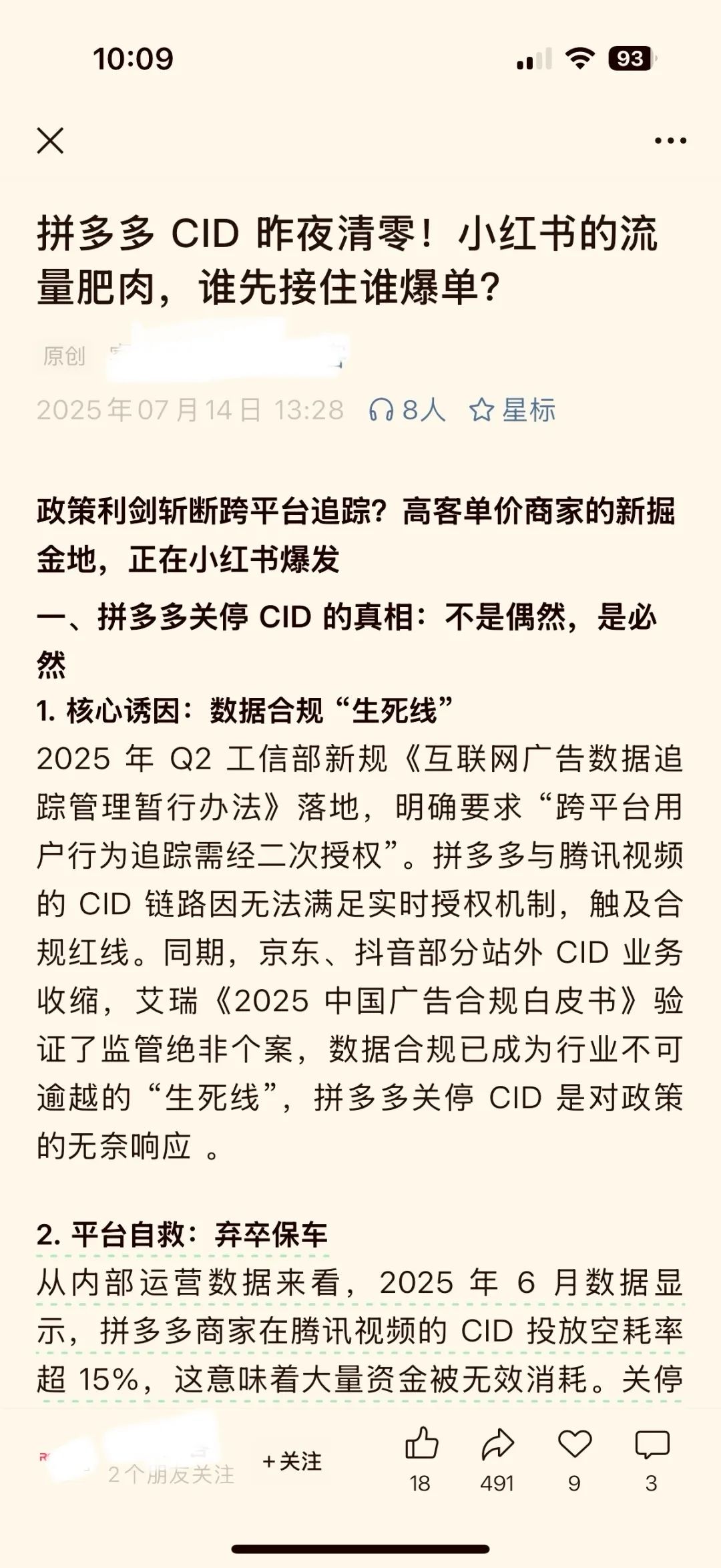Close the article with the X icon
721x1568 pixels.
(x=50, y=141)
